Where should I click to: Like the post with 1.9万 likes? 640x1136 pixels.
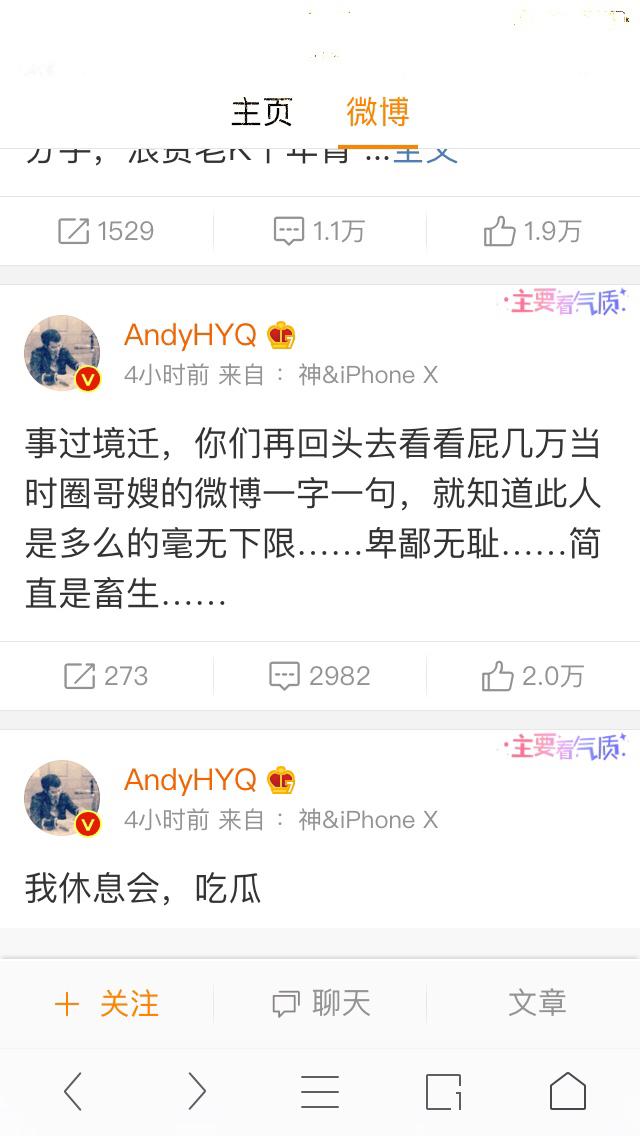tap(532, 232)
